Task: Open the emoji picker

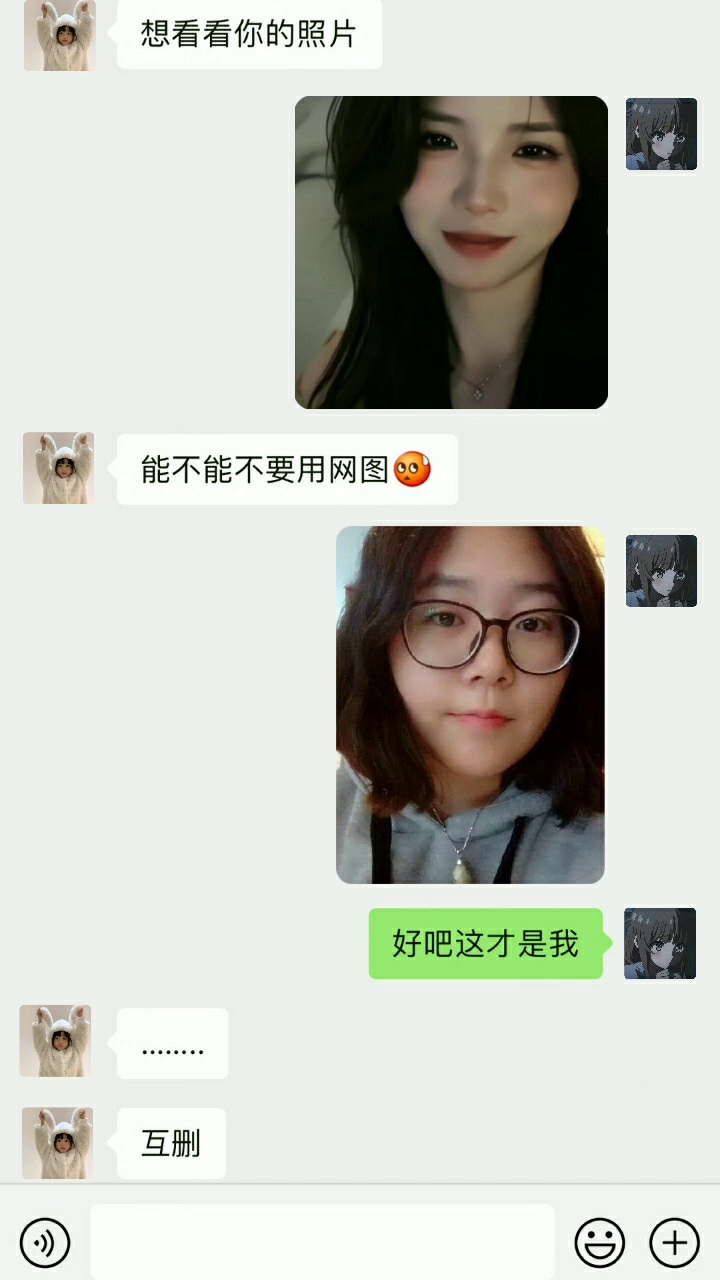Action: [x=599, y=1243]
